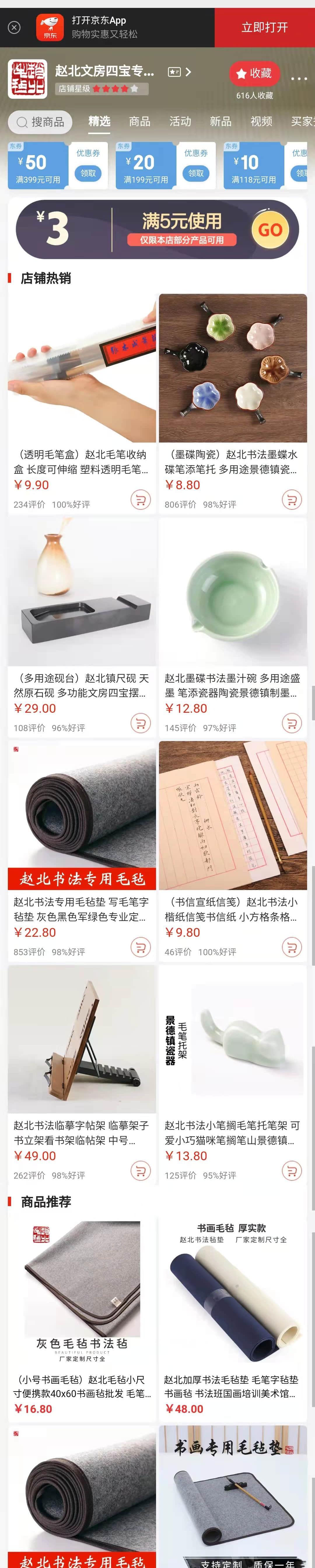Tap GO on the ¥3 coupon banner
This screenshot has height=1568, width=315.
[269, 230]
